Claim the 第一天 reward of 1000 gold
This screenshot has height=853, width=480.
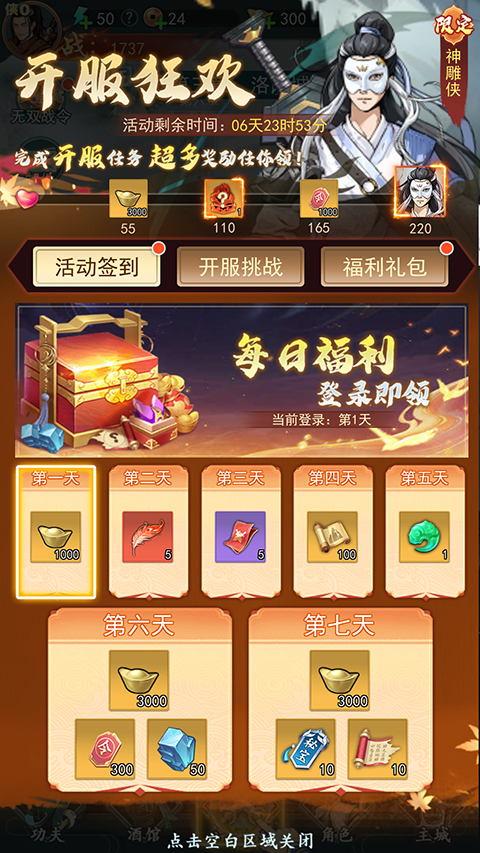click(56, 532)
